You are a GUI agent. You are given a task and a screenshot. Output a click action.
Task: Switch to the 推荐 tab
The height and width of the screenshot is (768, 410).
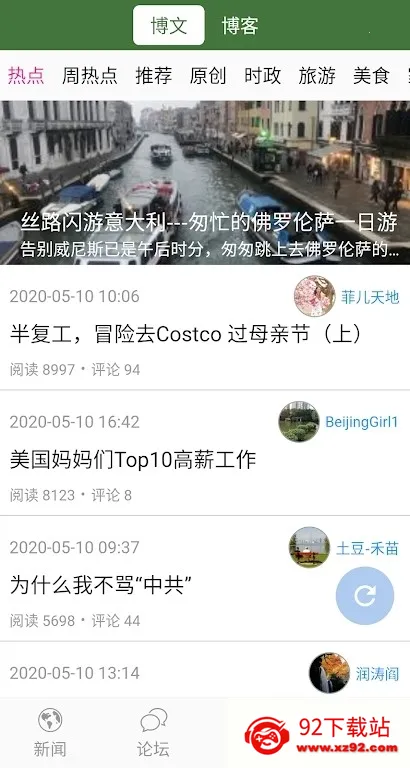tap(154, 75)
